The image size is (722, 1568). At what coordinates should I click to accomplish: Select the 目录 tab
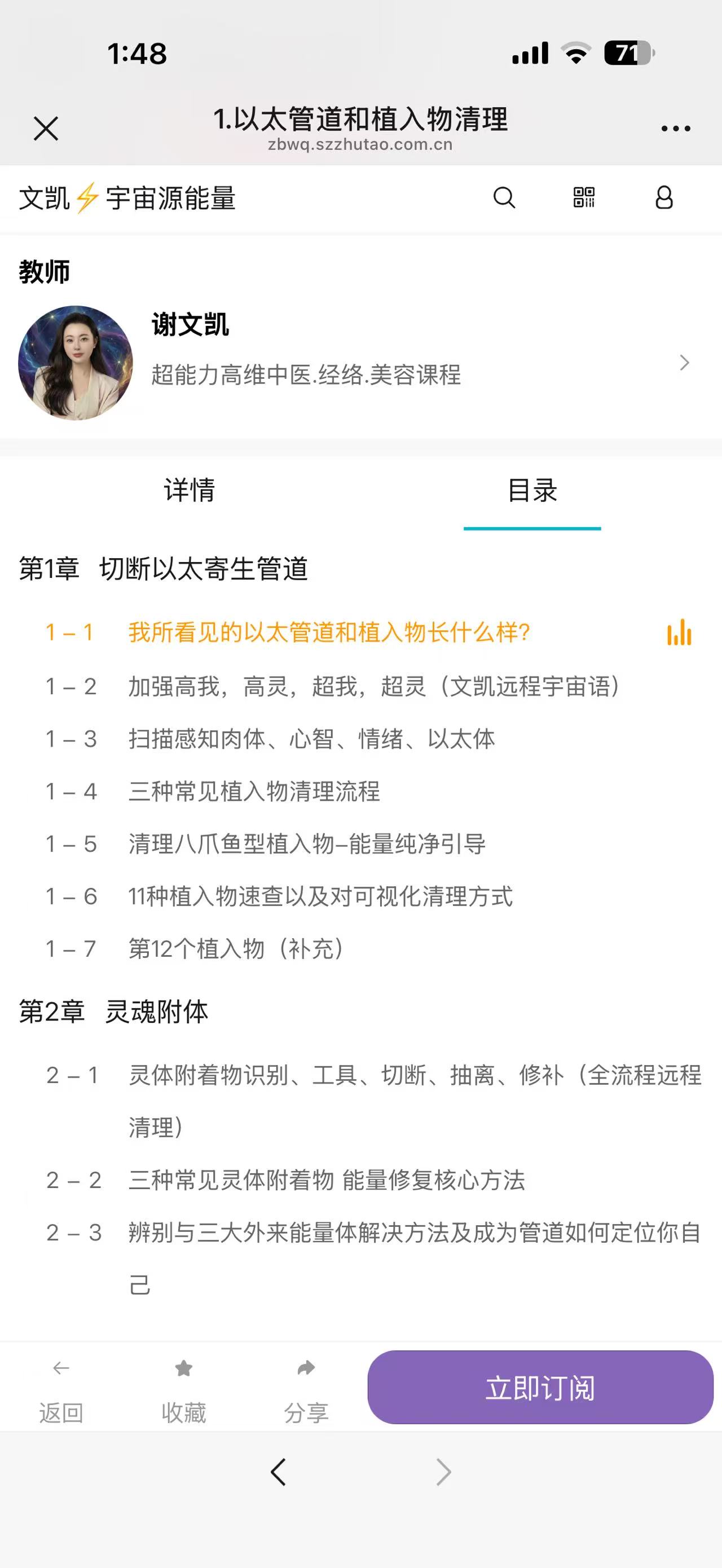coord(532,491)
